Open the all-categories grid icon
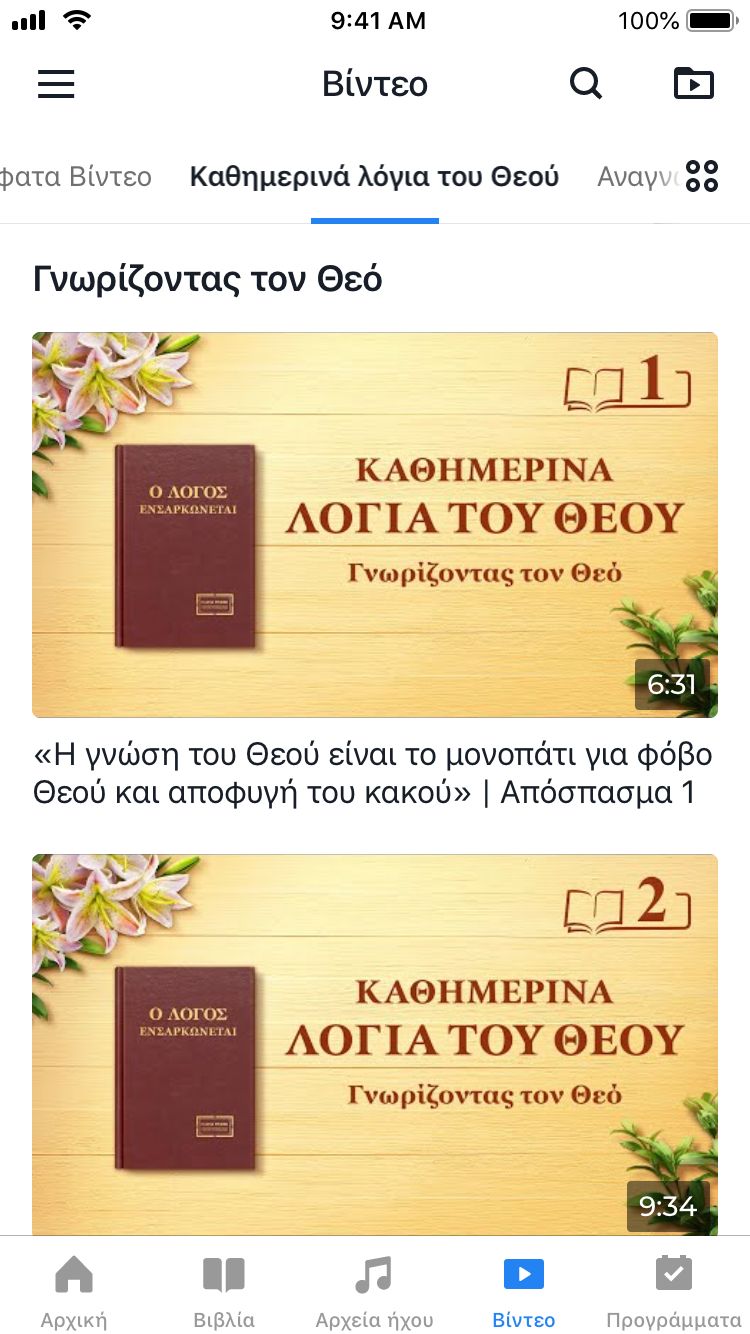Screen dimensions: 750x1334 (702, 177)
